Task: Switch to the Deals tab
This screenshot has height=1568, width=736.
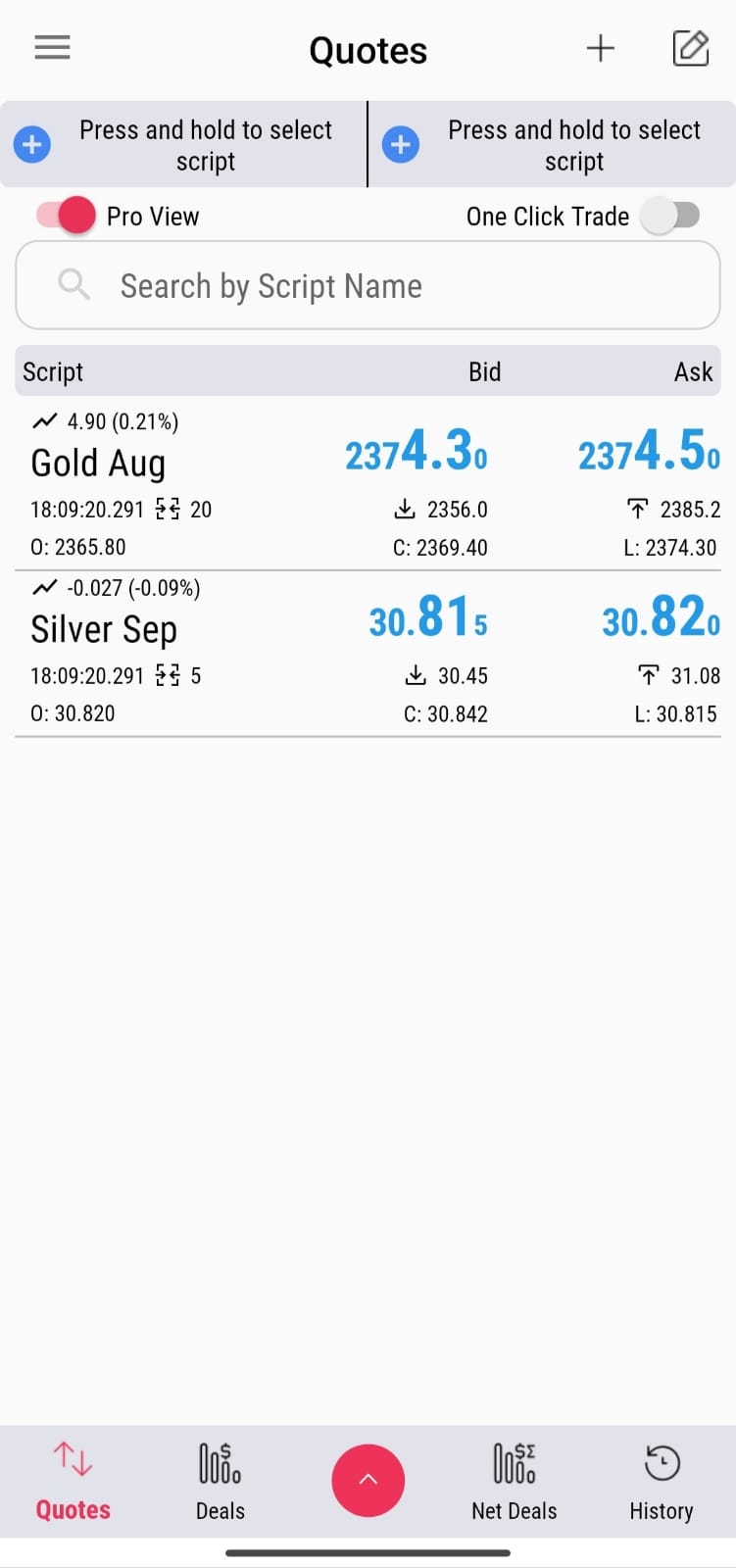Action: pyautogui.click(x=221, y=1481)
